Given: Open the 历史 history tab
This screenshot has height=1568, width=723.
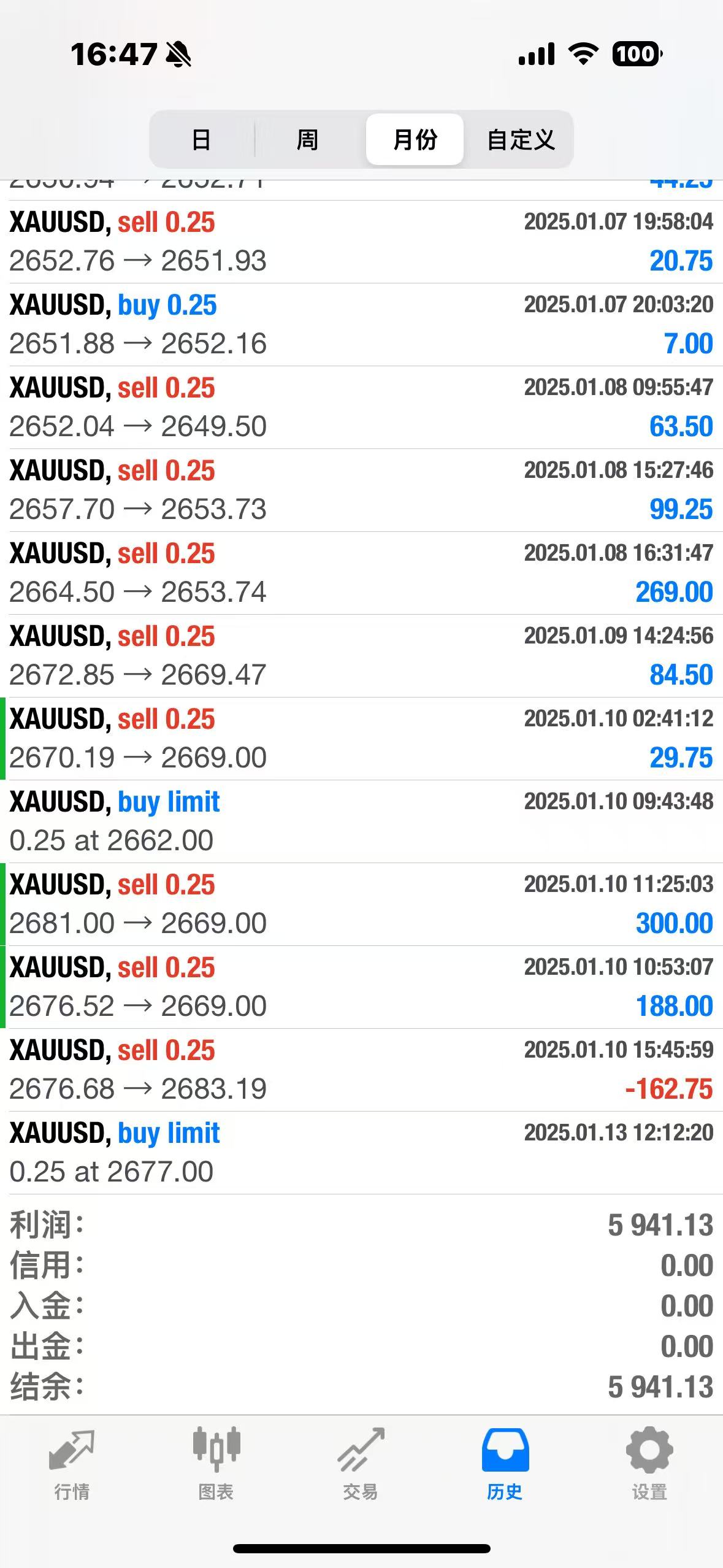Looking at the screenshot, I should [x=505, y=1463].
